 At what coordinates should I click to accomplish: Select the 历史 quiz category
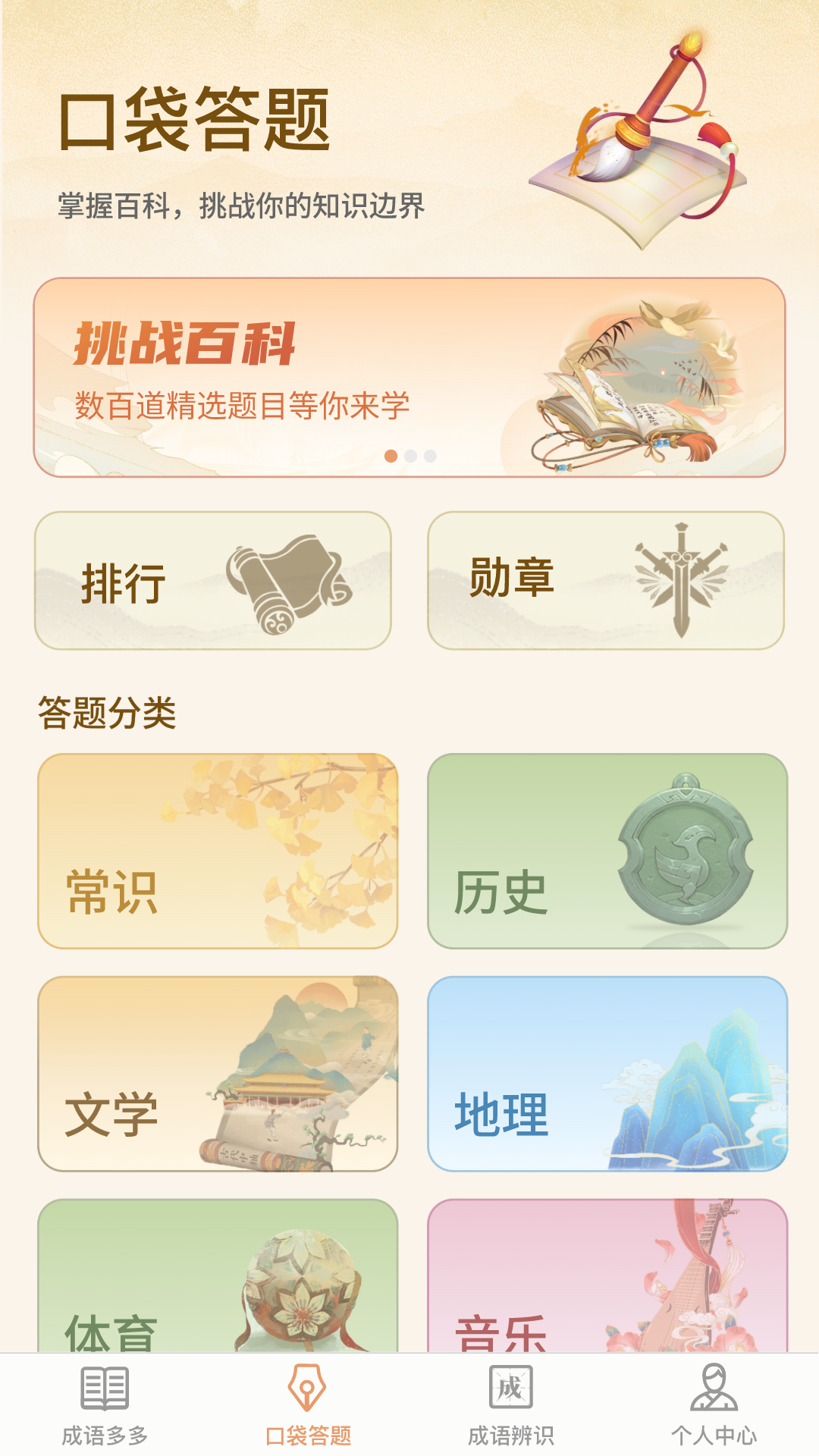pyautogui.click(x=607, y=851)
